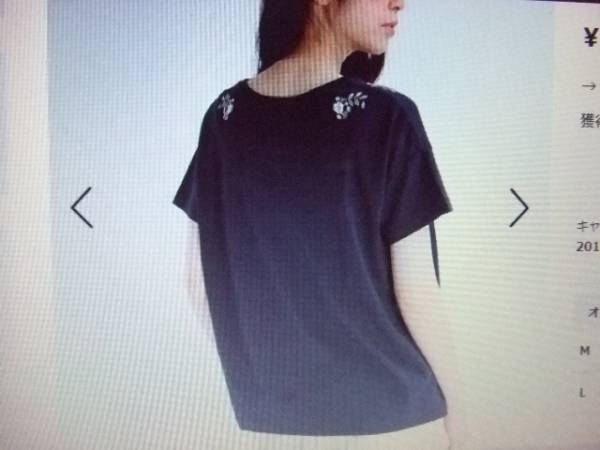
Task: Show the previous product image
Action: (82, 207)
